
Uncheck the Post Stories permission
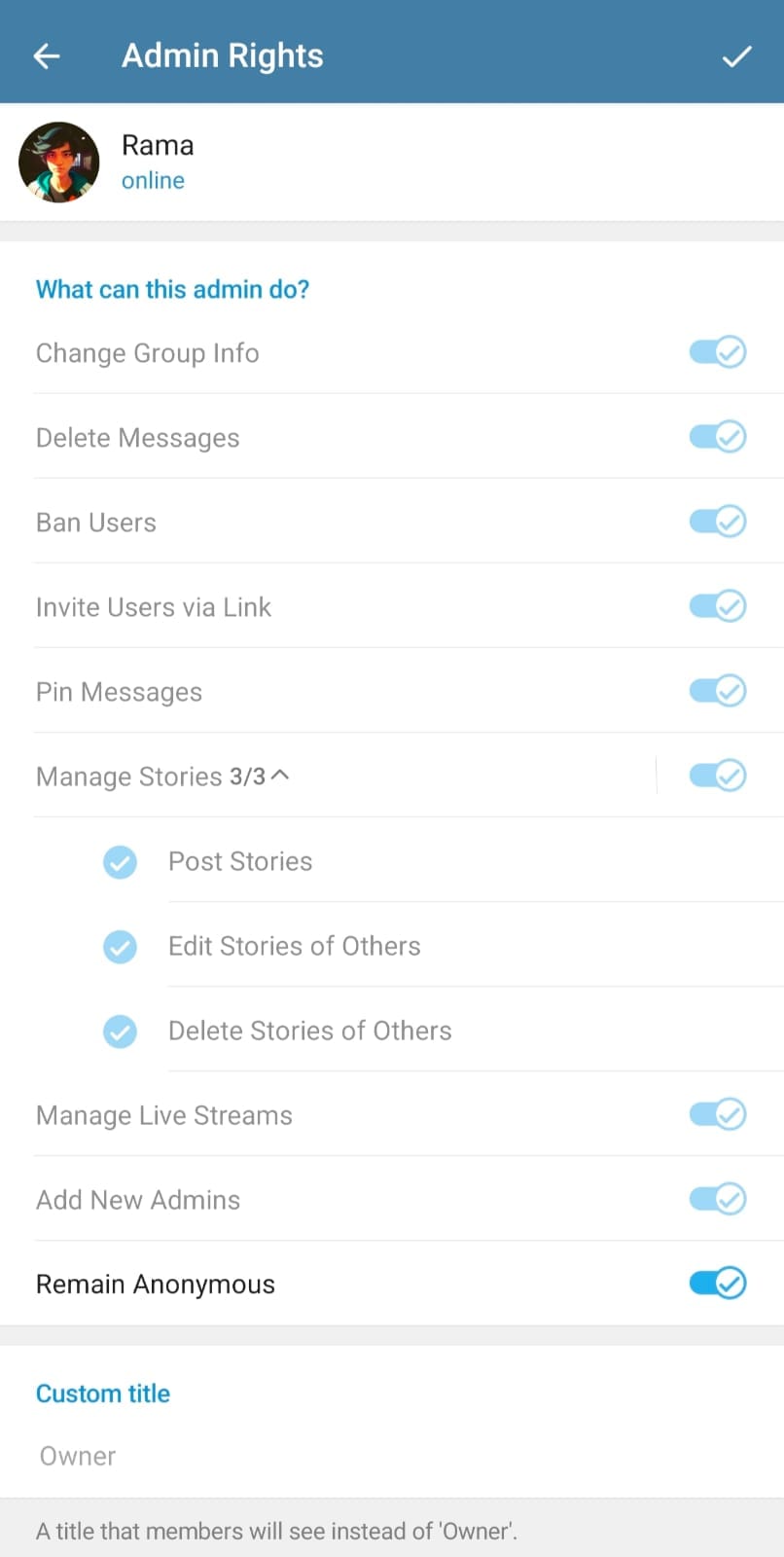120,862
